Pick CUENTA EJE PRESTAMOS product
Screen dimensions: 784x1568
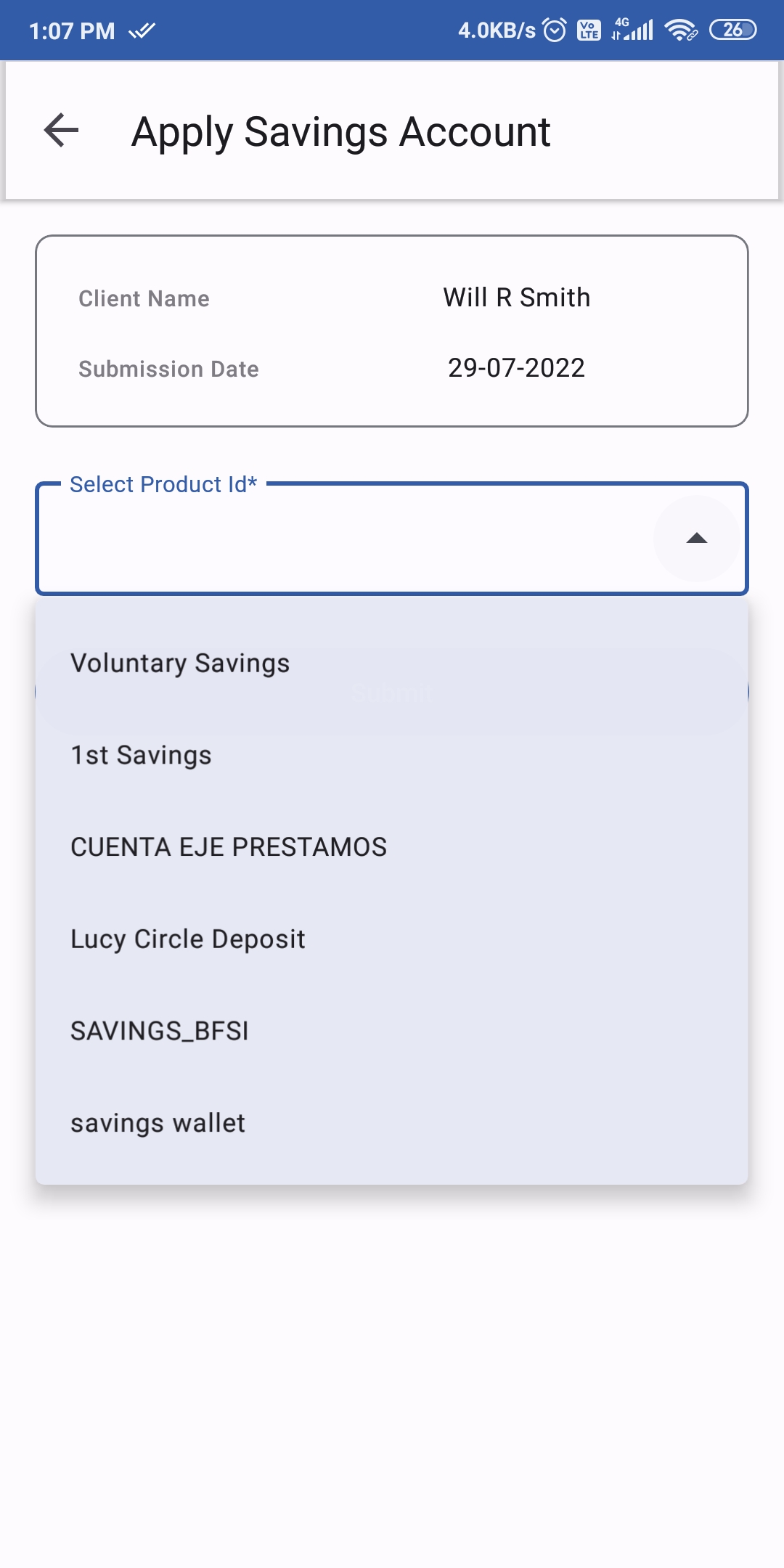[229, 847]
